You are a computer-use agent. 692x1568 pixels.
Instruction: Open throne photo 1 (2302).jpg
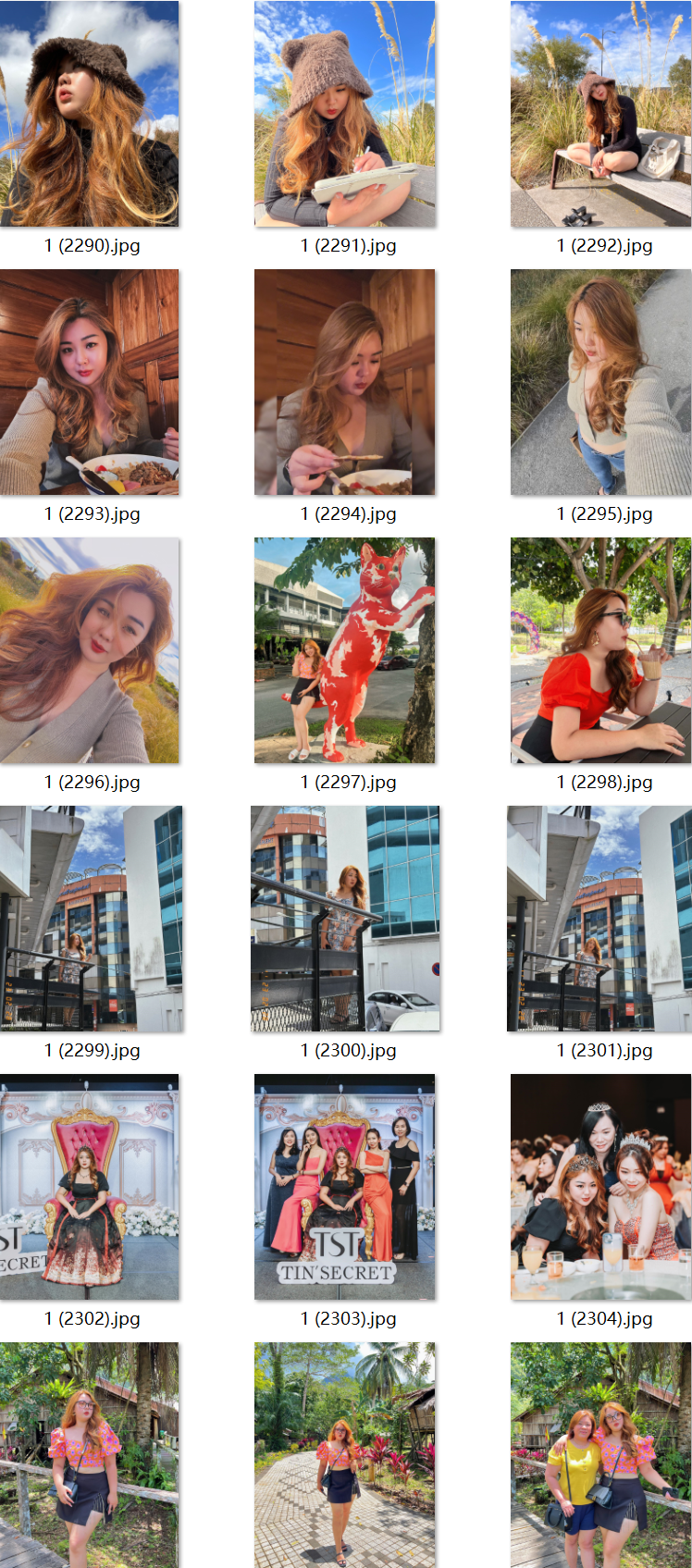coord(90,1187)
